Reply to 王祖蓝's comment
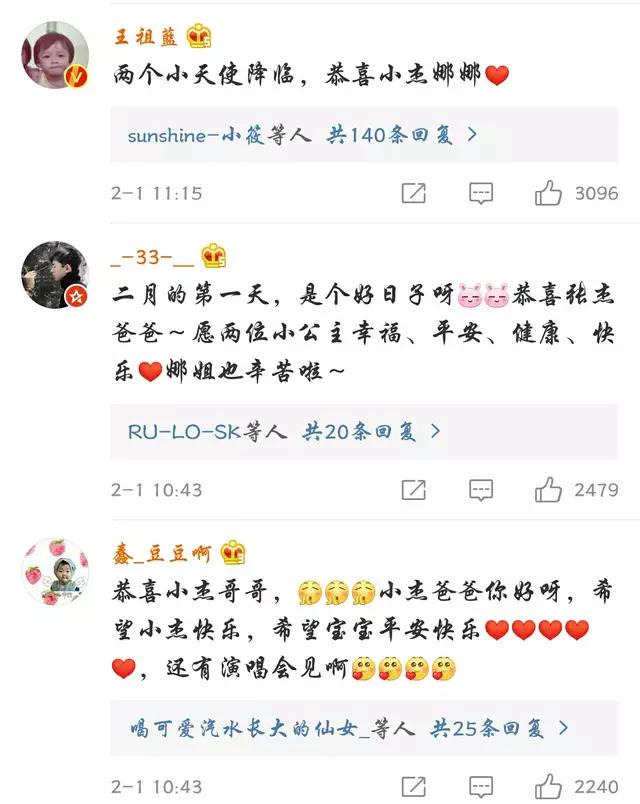Image resolution: width=640 pixels, height=804 pixels. (x=481, y=193)
